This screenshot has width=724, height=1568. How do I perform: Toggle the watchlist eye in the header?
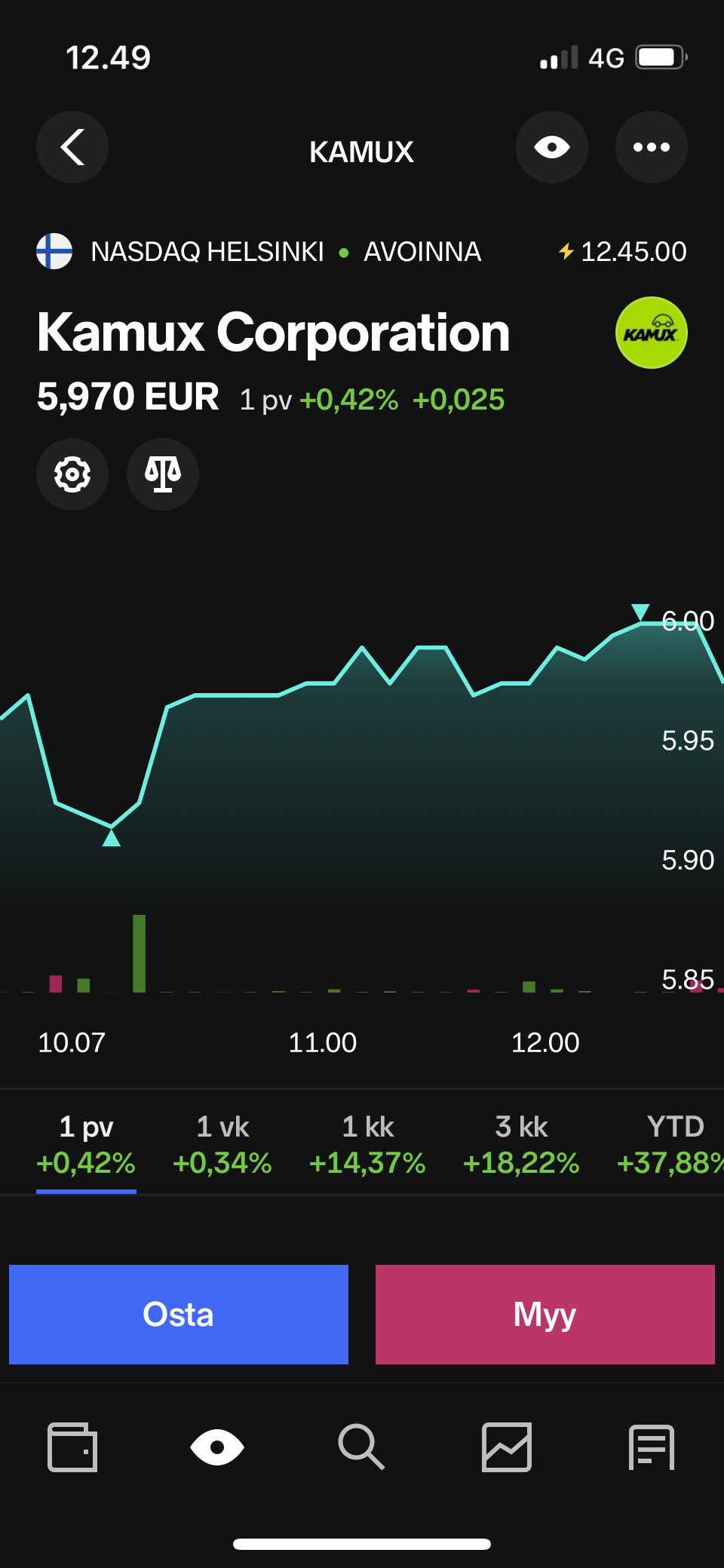(x=551, y=147)
